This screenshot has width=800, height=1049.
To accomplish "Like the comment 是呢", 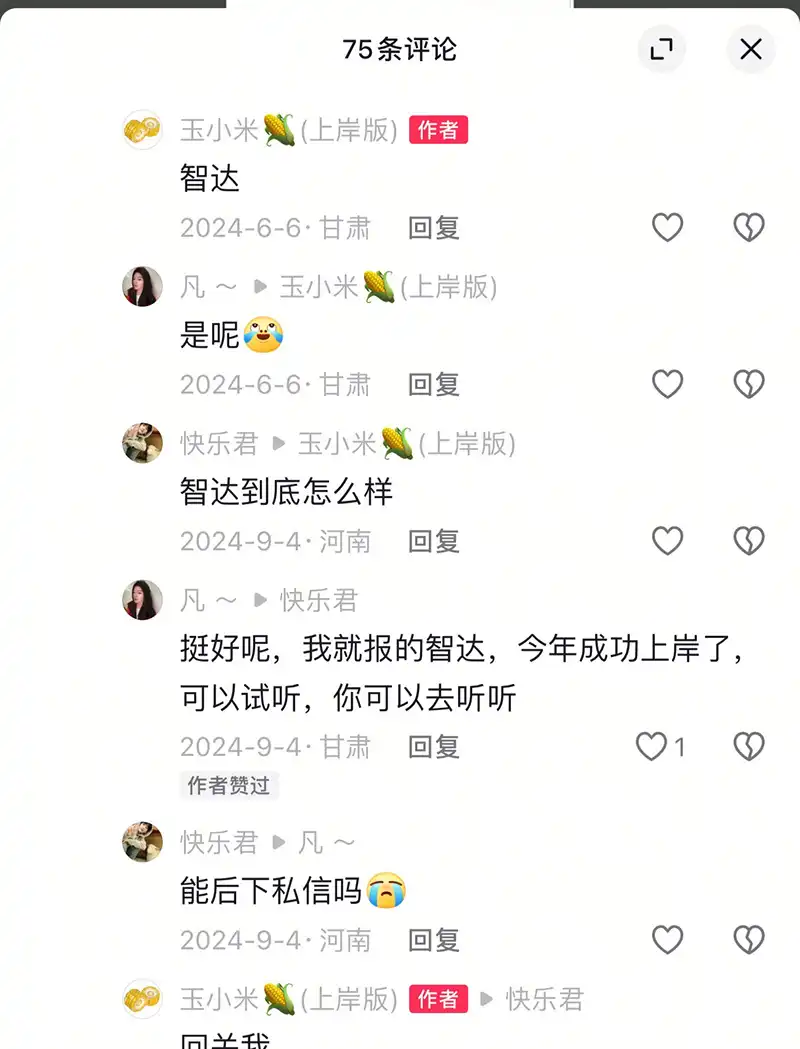I will tap(667, 384).
